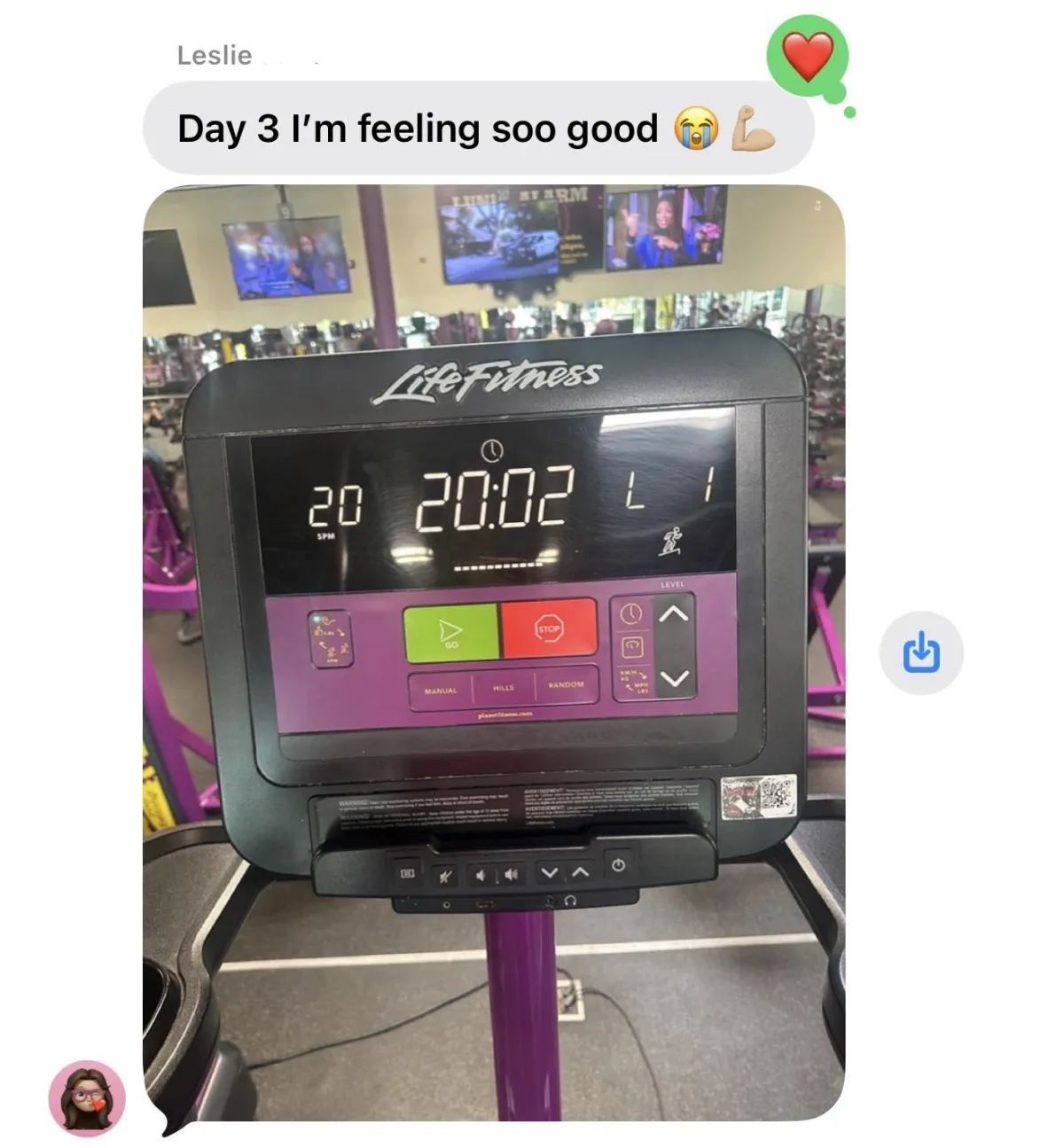Open the gym photo from Leslie
Viewport: 1064px width, 1148px height.
pos(494,652)
